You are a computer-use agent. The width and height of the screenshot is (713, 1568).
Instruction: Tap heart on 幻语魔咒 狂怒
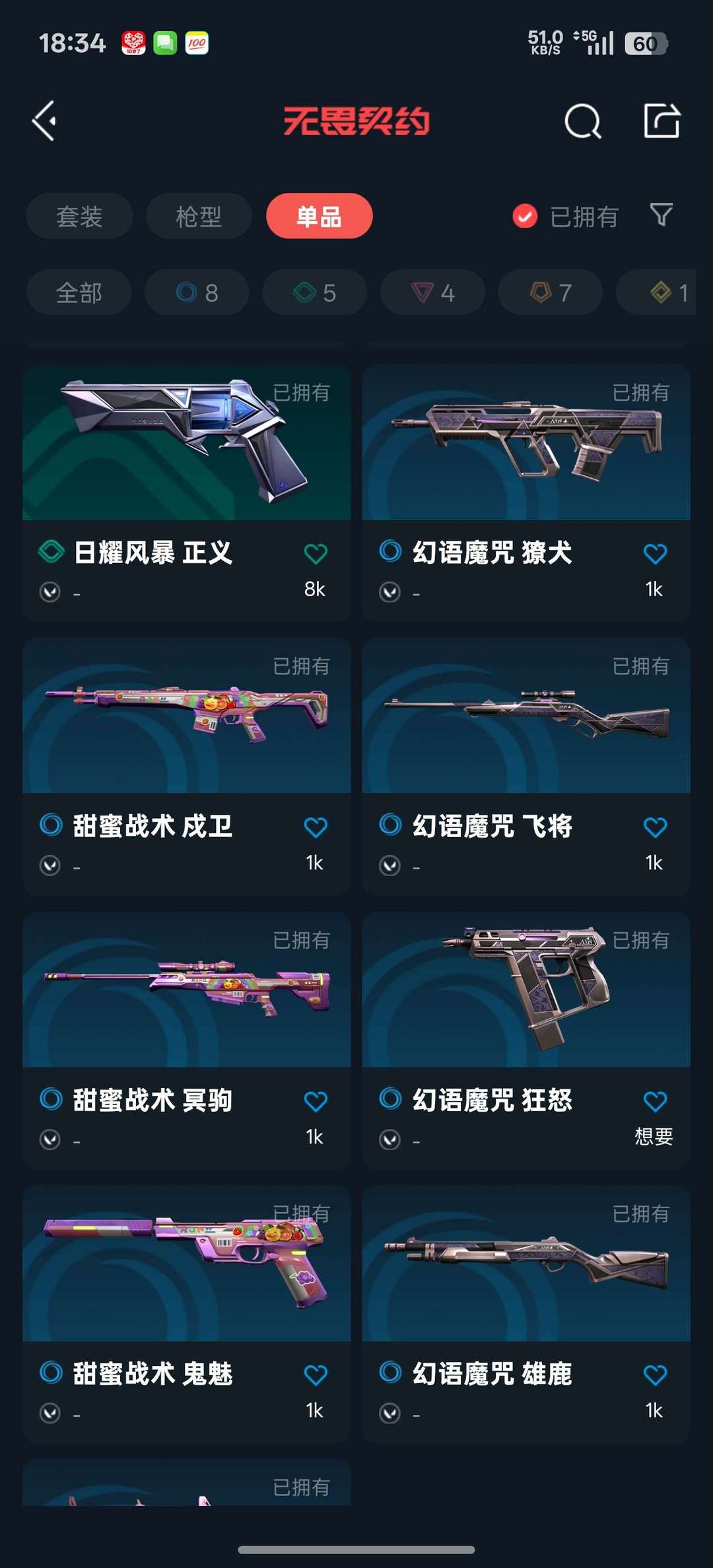(655, 1101)
